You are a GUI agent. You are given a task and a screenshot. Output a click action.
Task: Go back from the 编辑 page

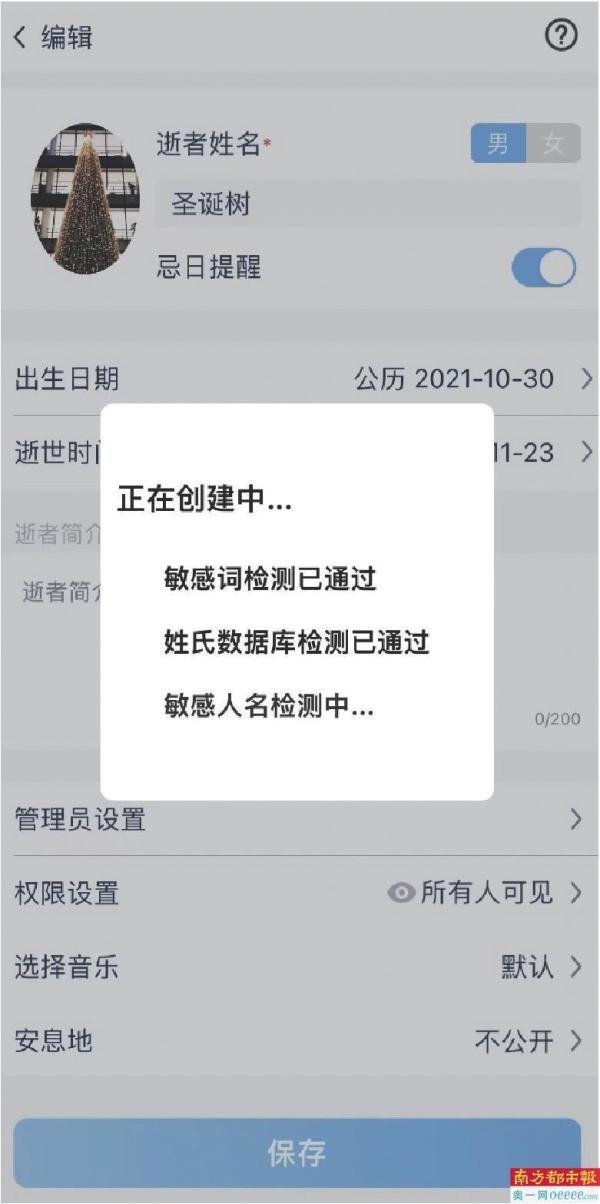(x=22, y=38)
